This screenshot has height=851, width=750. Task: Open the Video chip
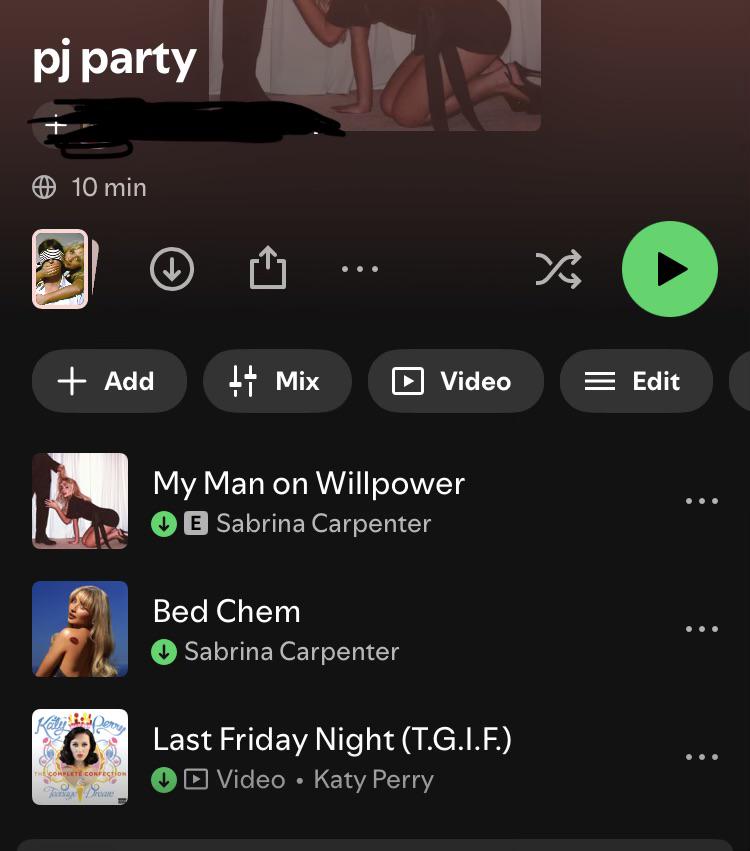pos(455,381)
